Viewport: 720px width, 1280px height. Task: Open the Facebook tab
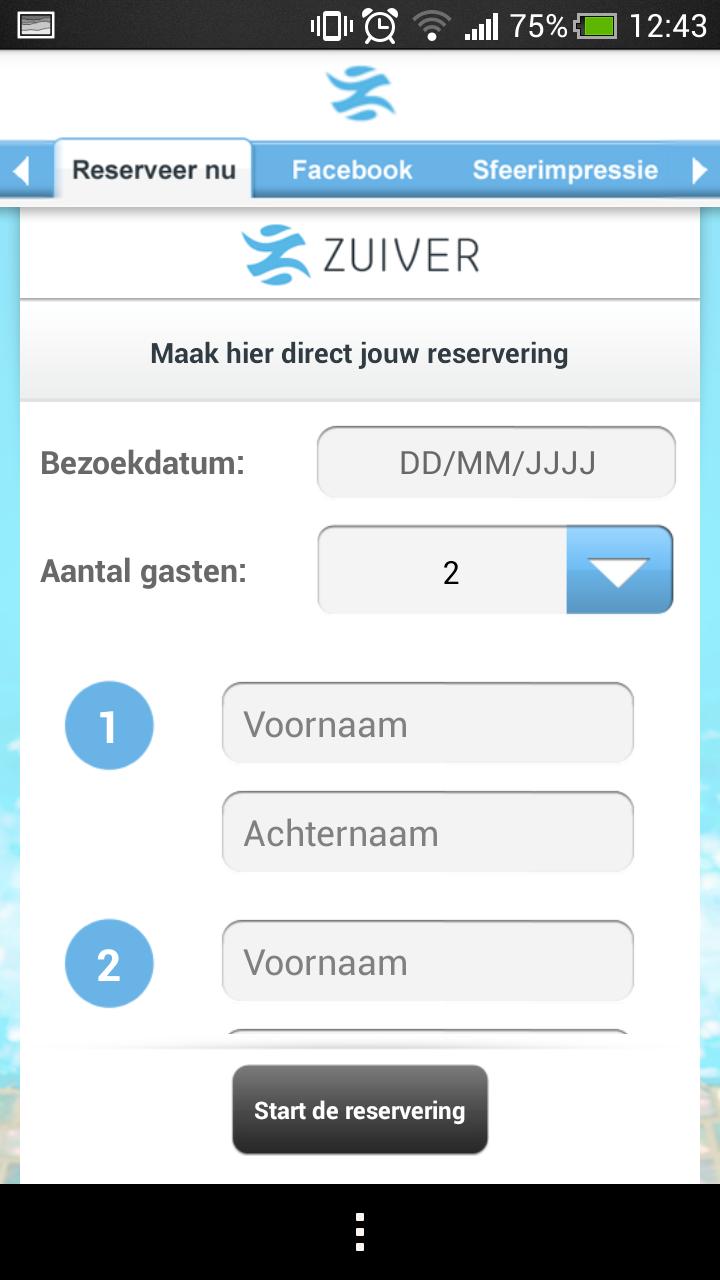tap(351, 170)
